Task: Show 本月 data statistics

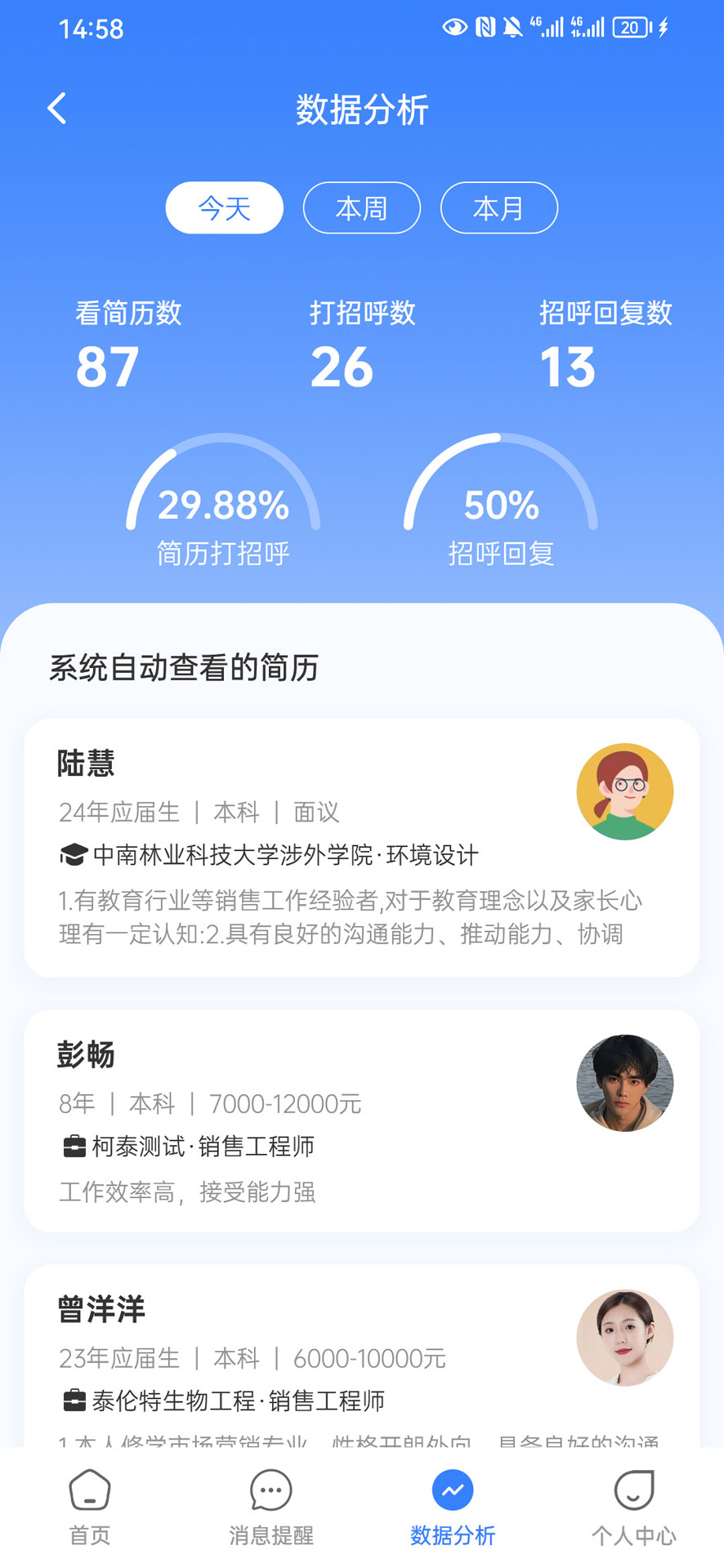Action: tap(499, 208)
